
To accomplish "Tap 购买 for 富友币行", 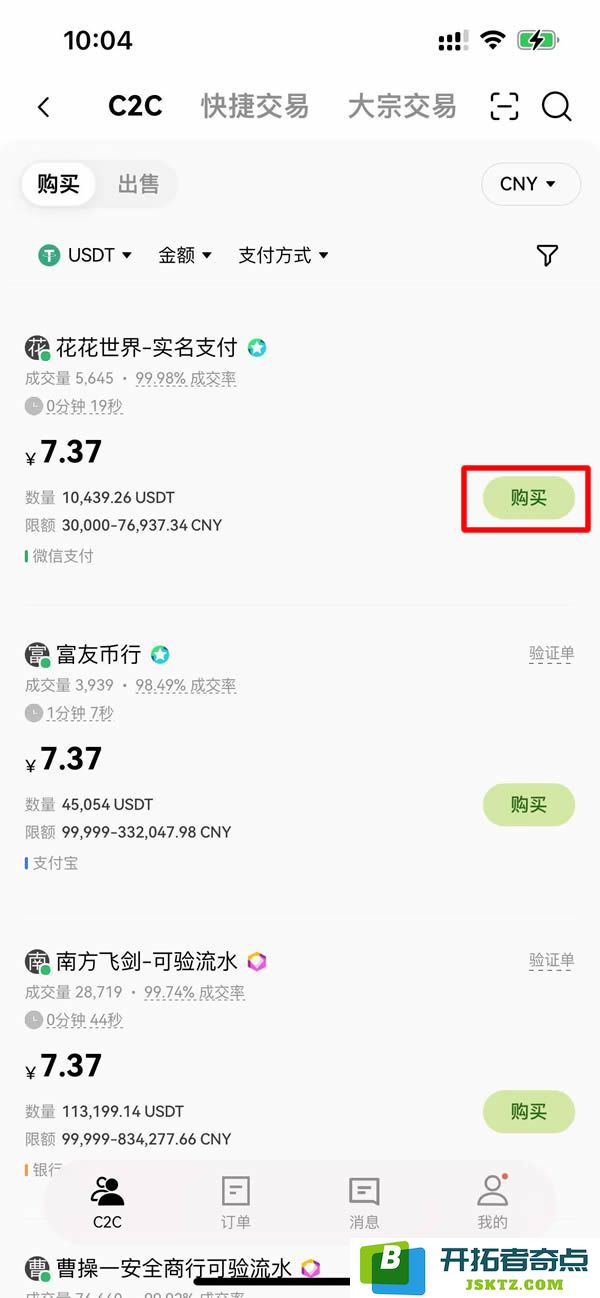I will coord(528,804).
